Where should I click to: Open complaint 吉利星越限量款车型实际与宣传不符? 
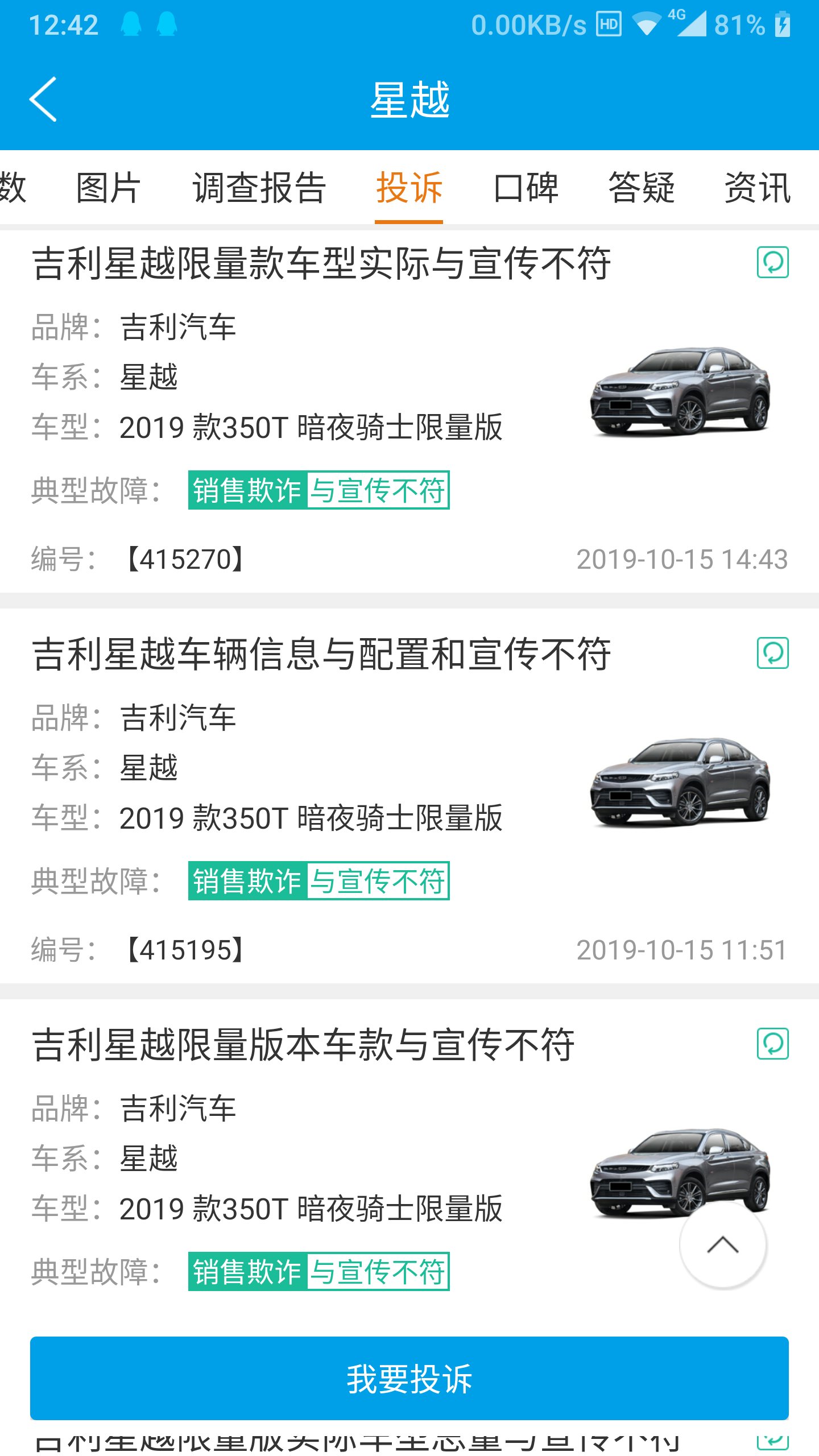coord(321,264)
